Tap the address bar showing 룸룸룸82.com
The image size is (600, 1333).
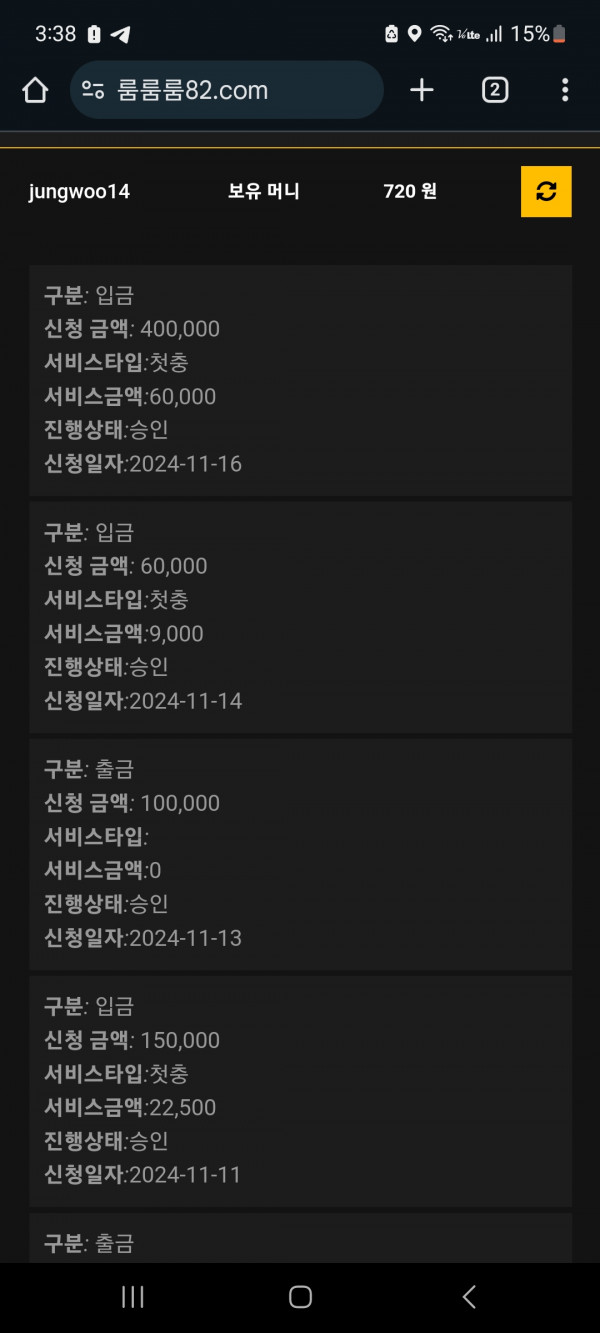click(227, 90)
